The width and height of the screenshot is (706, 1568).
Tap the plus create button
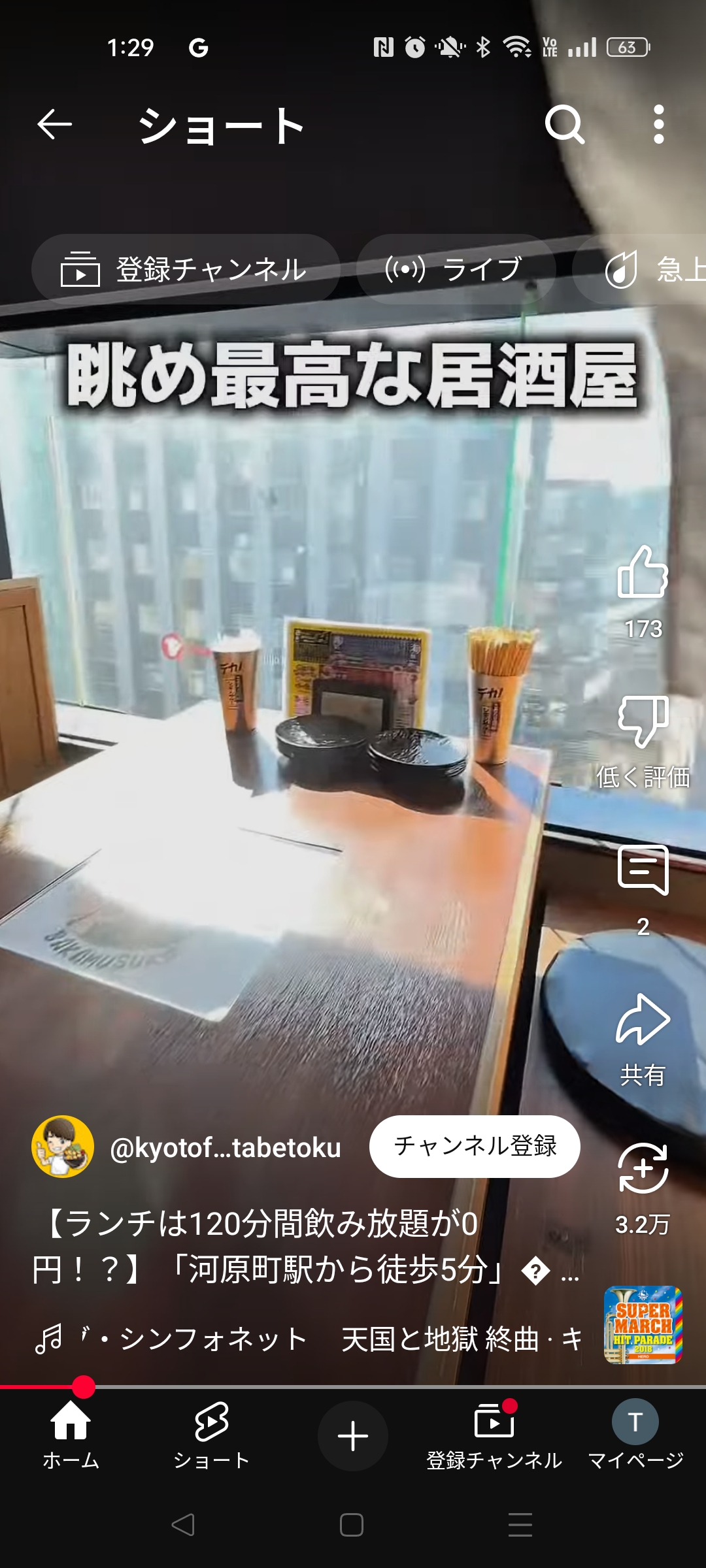(x=353, y=1436)
